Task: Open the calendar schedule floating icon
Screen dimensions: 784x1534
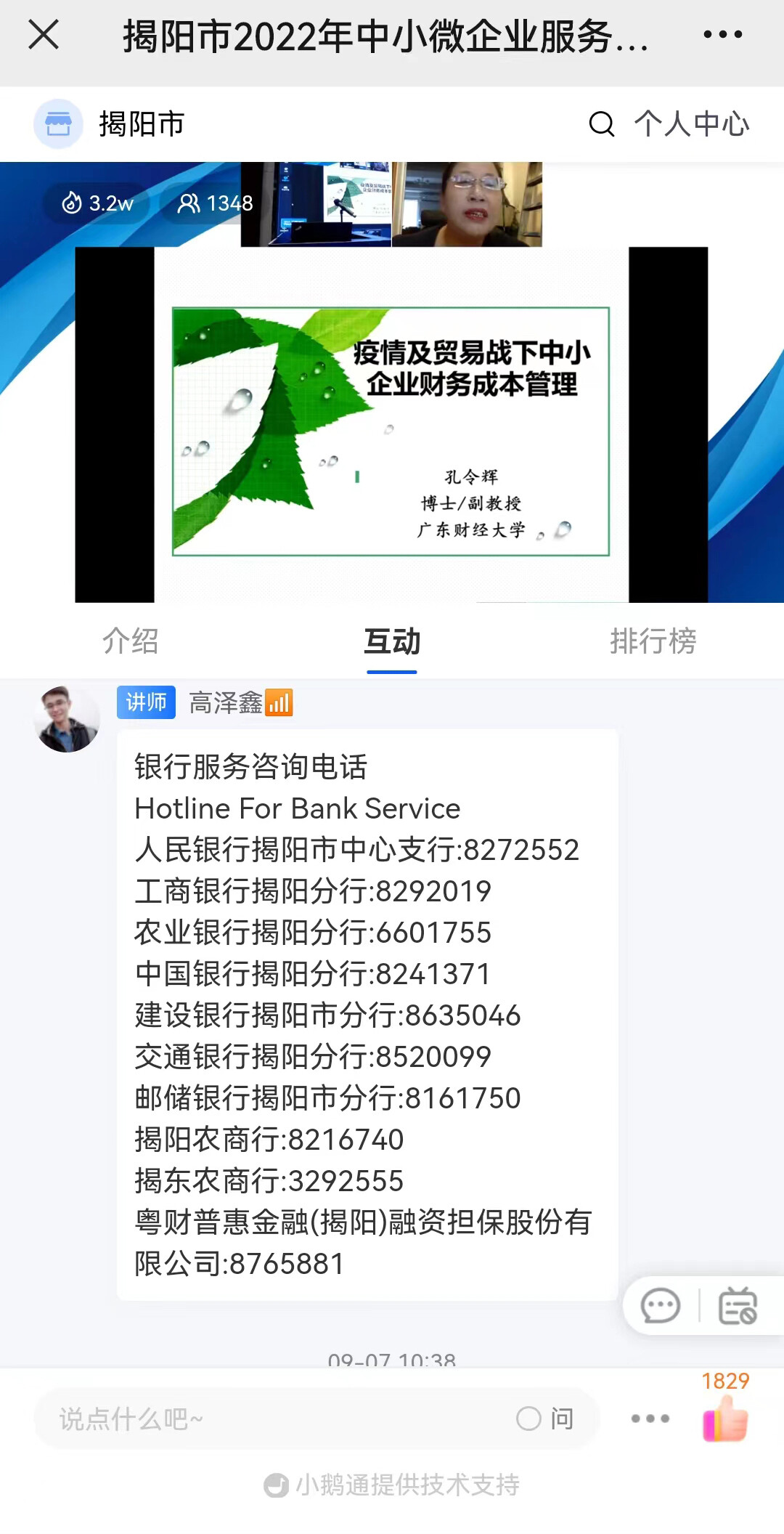Action: [x=737, y=1306]
